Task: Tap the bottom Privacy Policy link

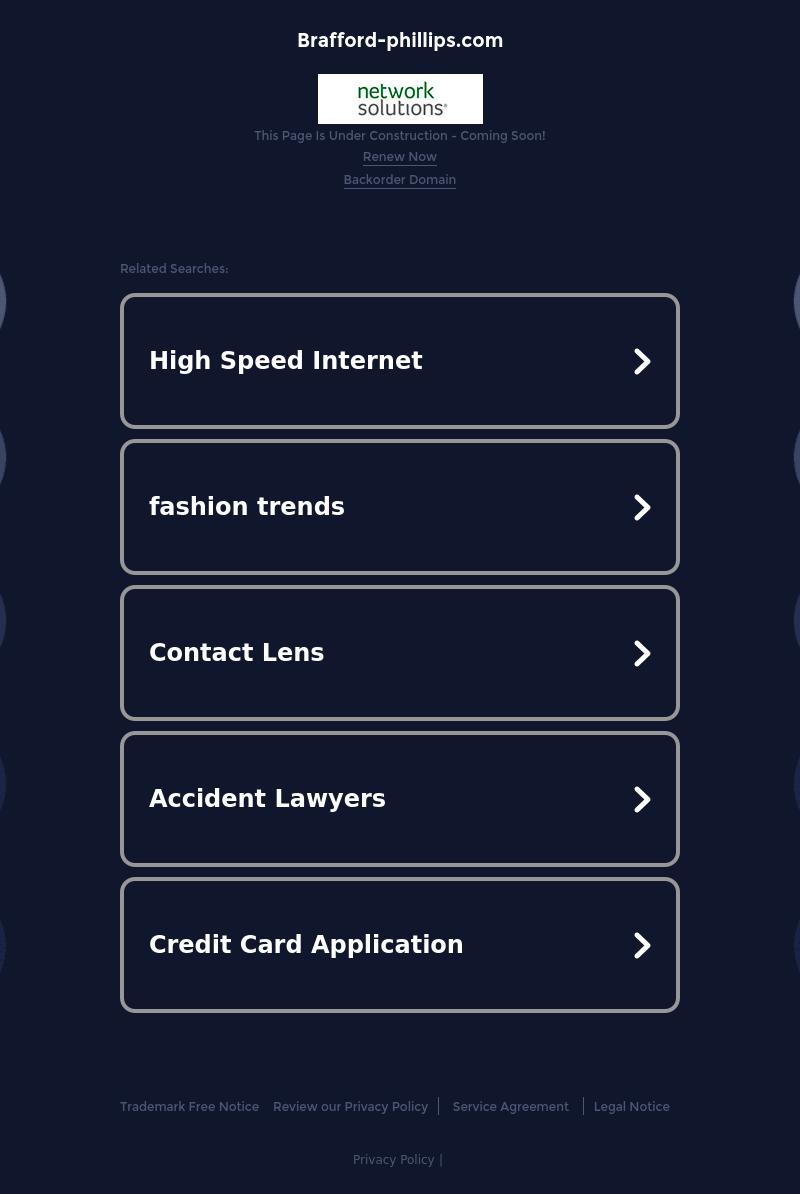Action: (393, 1160)
